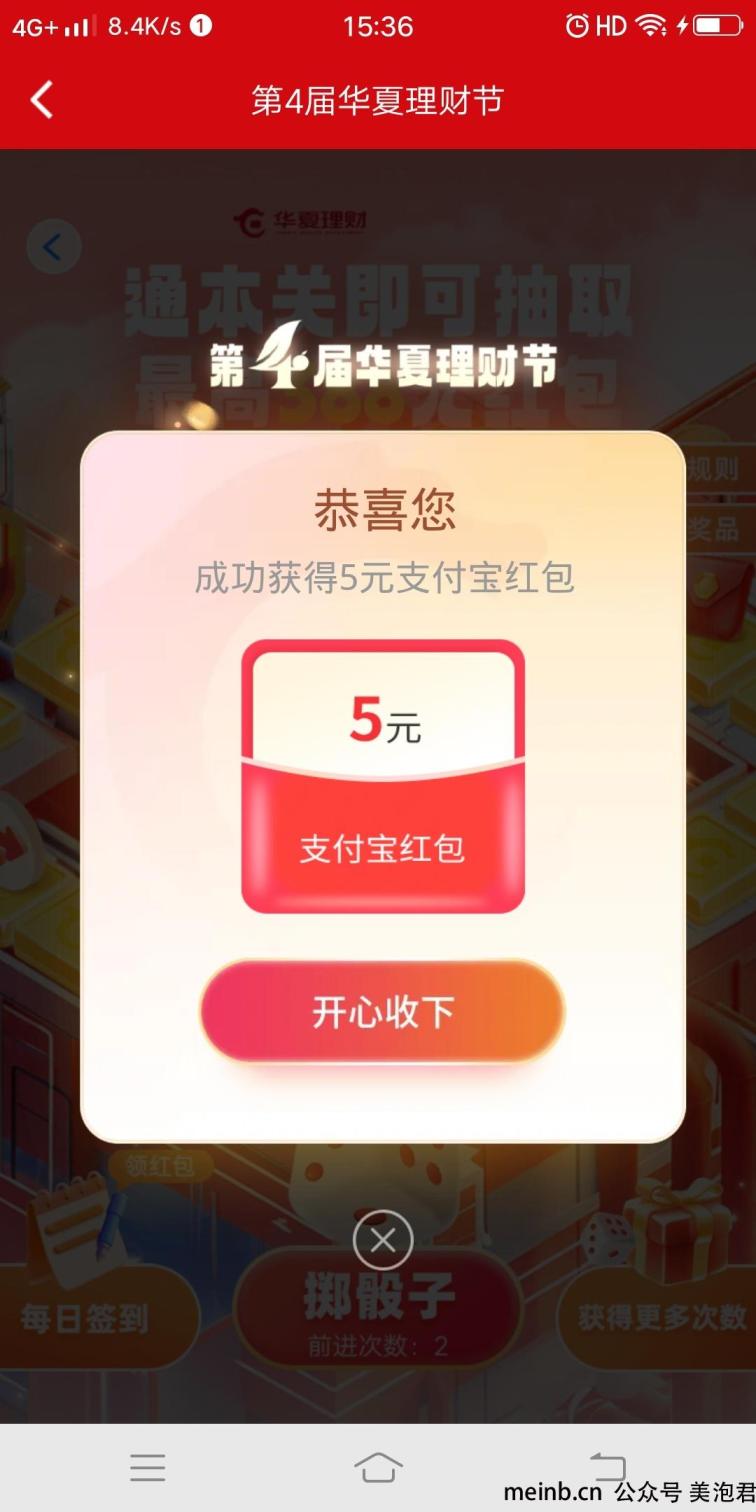Open the system recent apps menu
Screen dimensions: 756x1512
pos(147,1467)
